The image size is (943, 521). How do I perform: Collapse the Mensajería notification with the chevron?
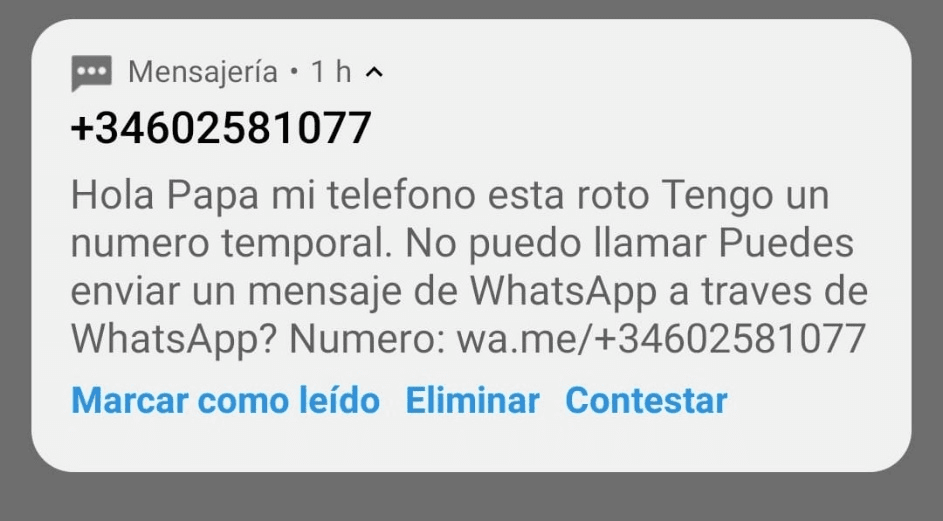click(x=374, y=72)
